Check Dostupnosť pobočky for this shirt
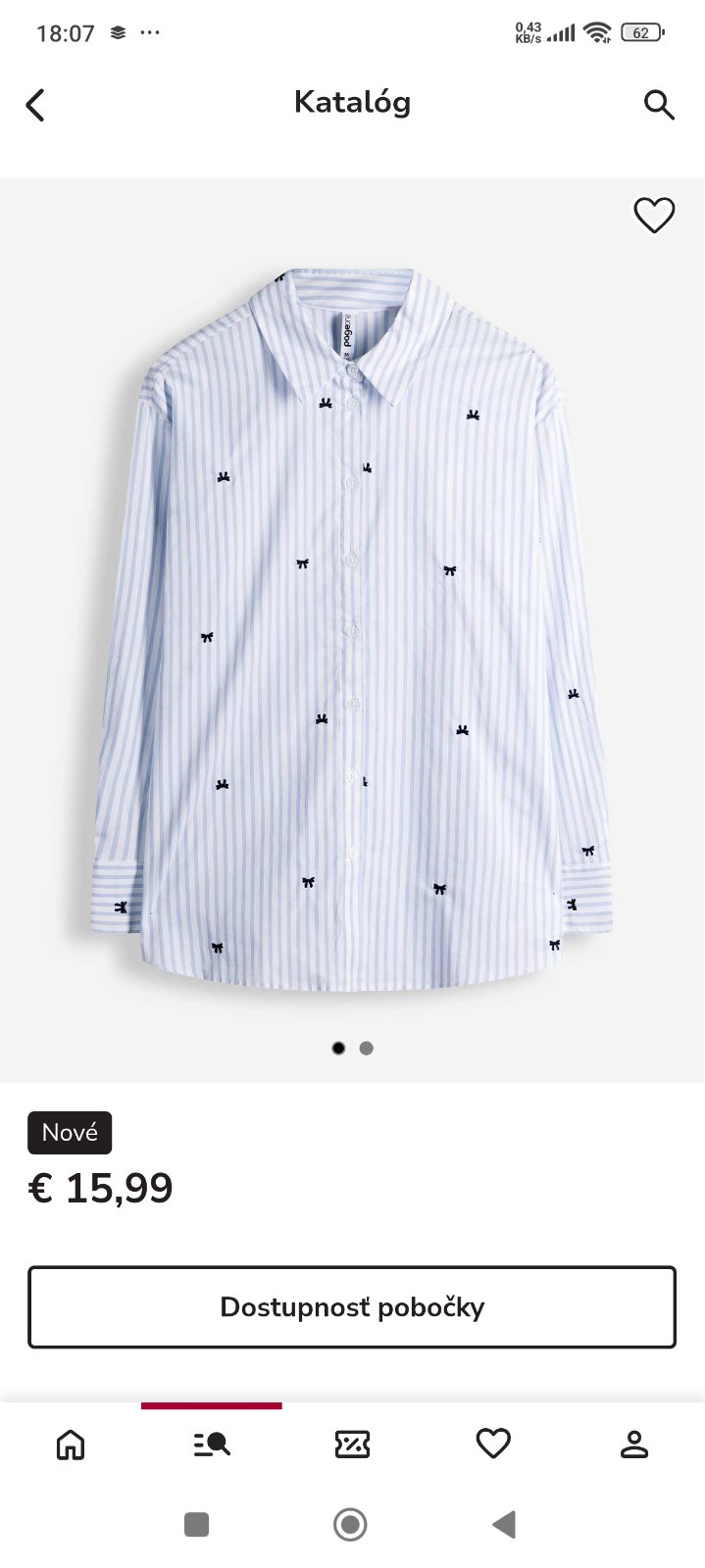This screenshot has width=705, height=1568. tap(352, 1306)
